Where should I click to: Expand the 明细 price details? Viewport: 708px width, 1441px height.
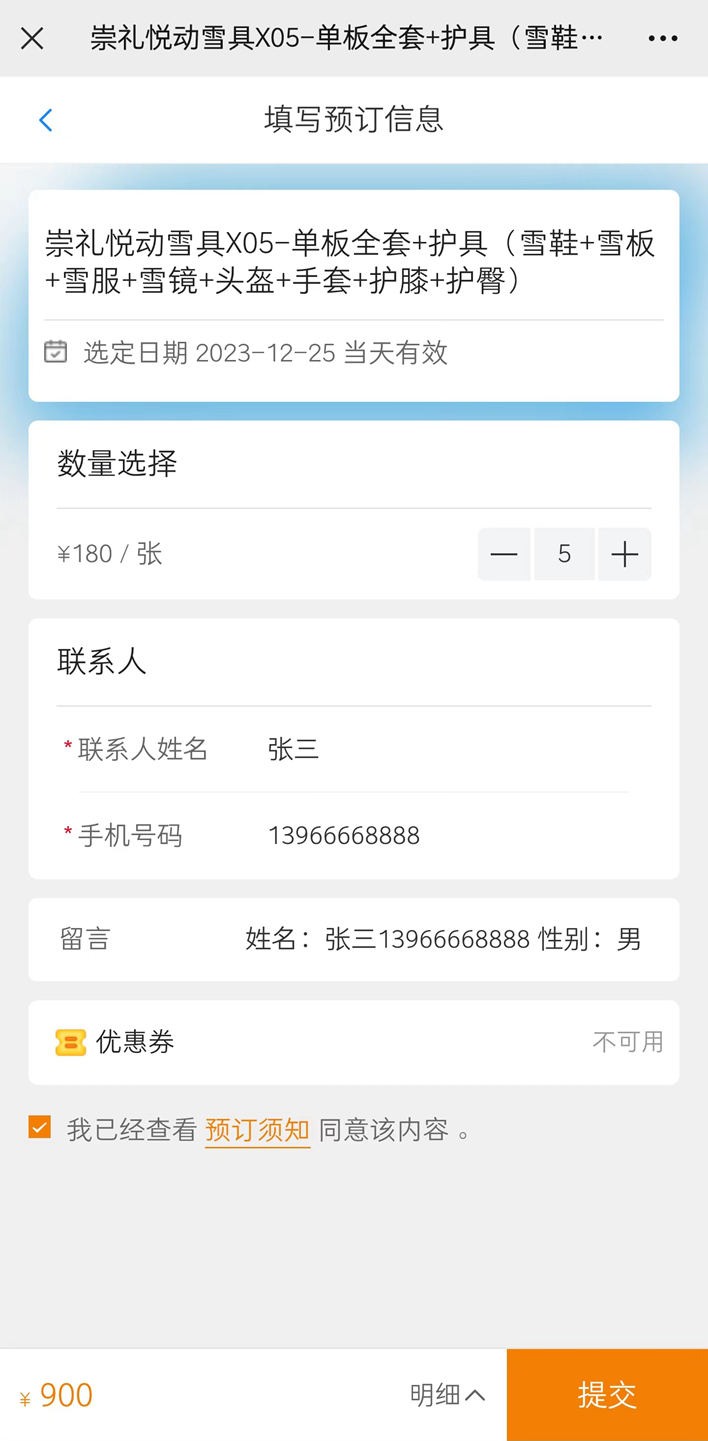[x=447, y=1395]
